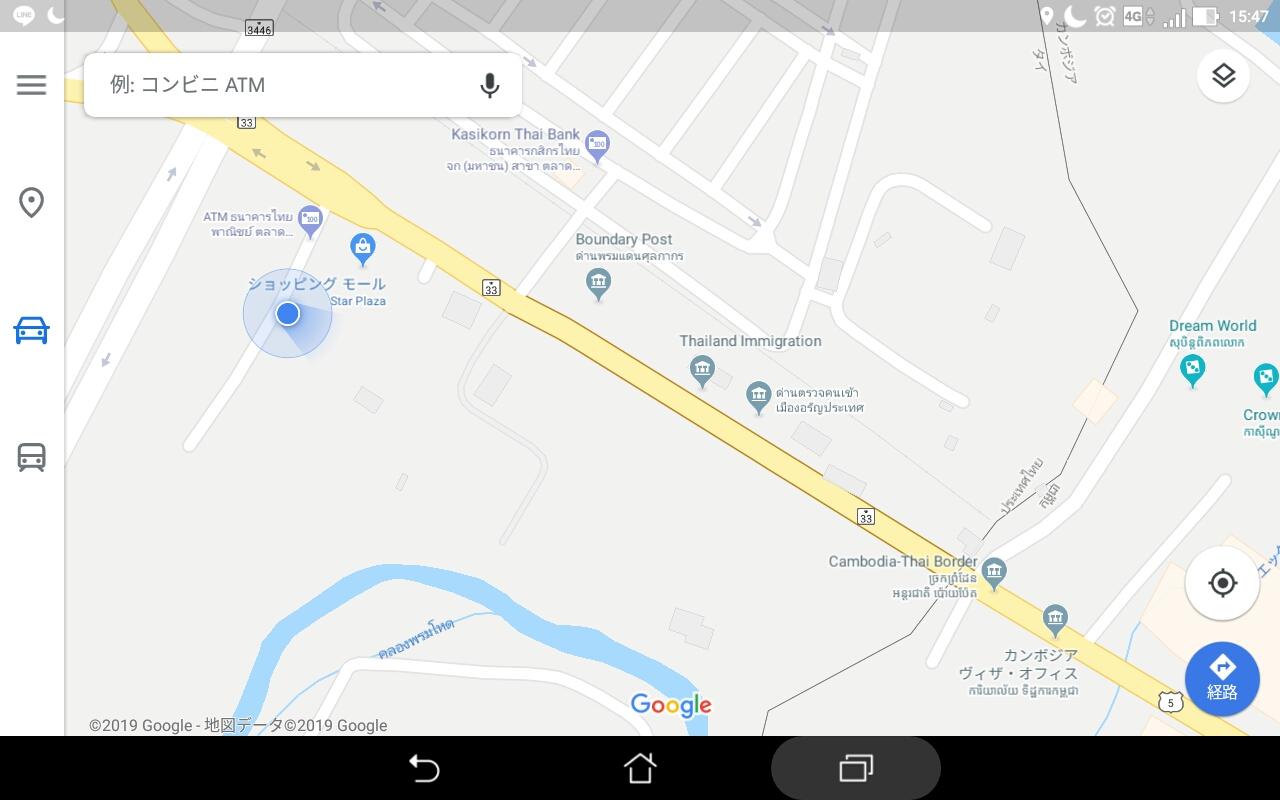Switch to the driving car tab

(x=32, y=330)
